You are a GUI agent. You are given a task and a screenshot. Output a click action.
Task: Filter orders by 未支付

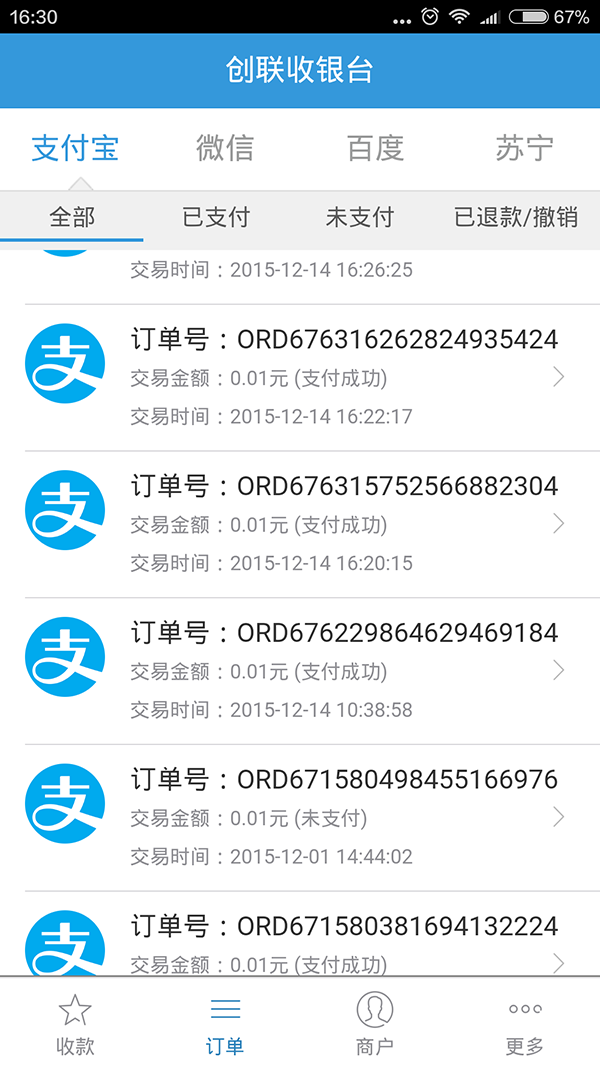pyautogui.click(x=360, y=218)
